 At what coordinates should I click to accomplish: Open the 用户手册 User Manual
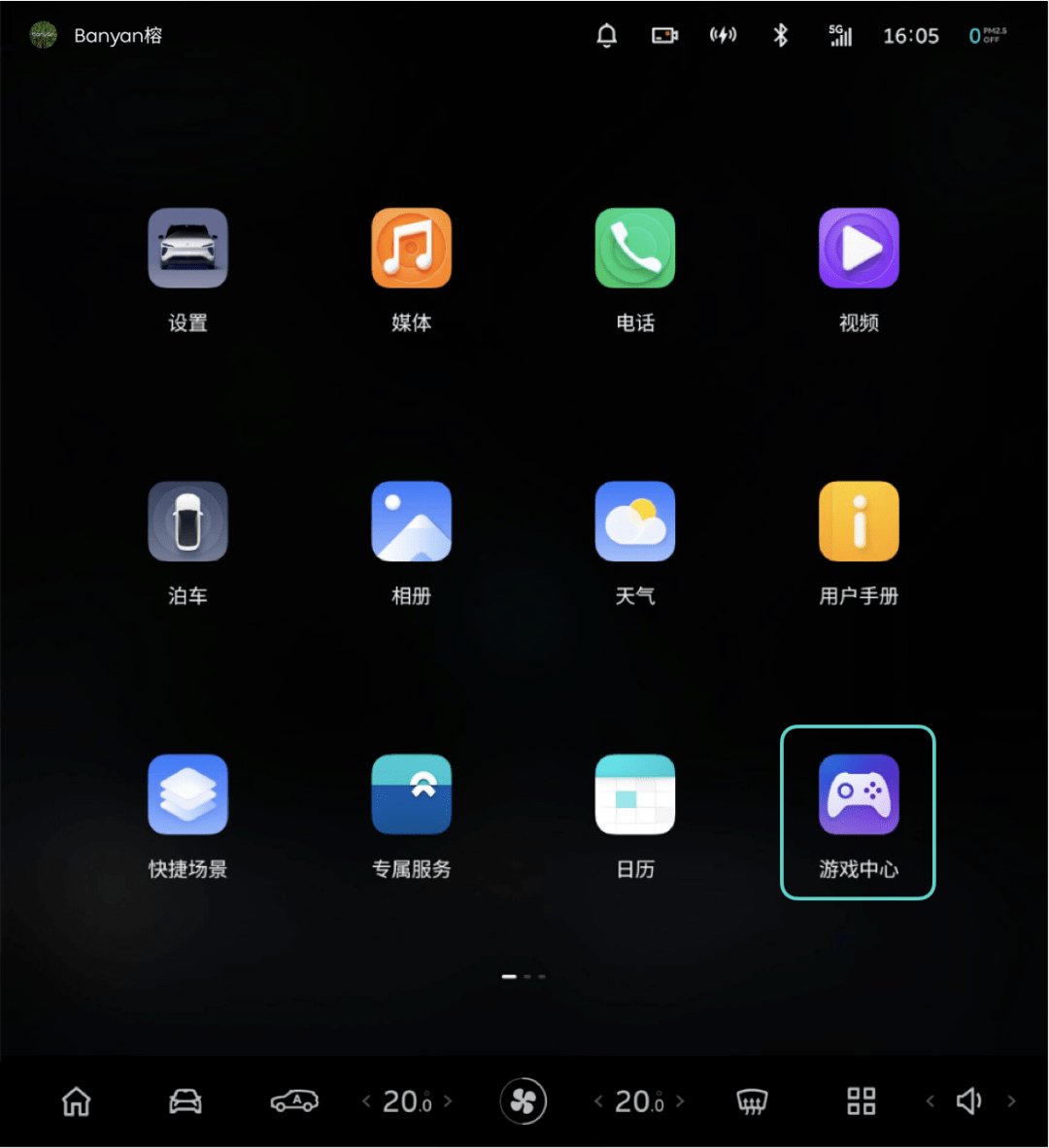pyautogui.click(x=858, y=522)
